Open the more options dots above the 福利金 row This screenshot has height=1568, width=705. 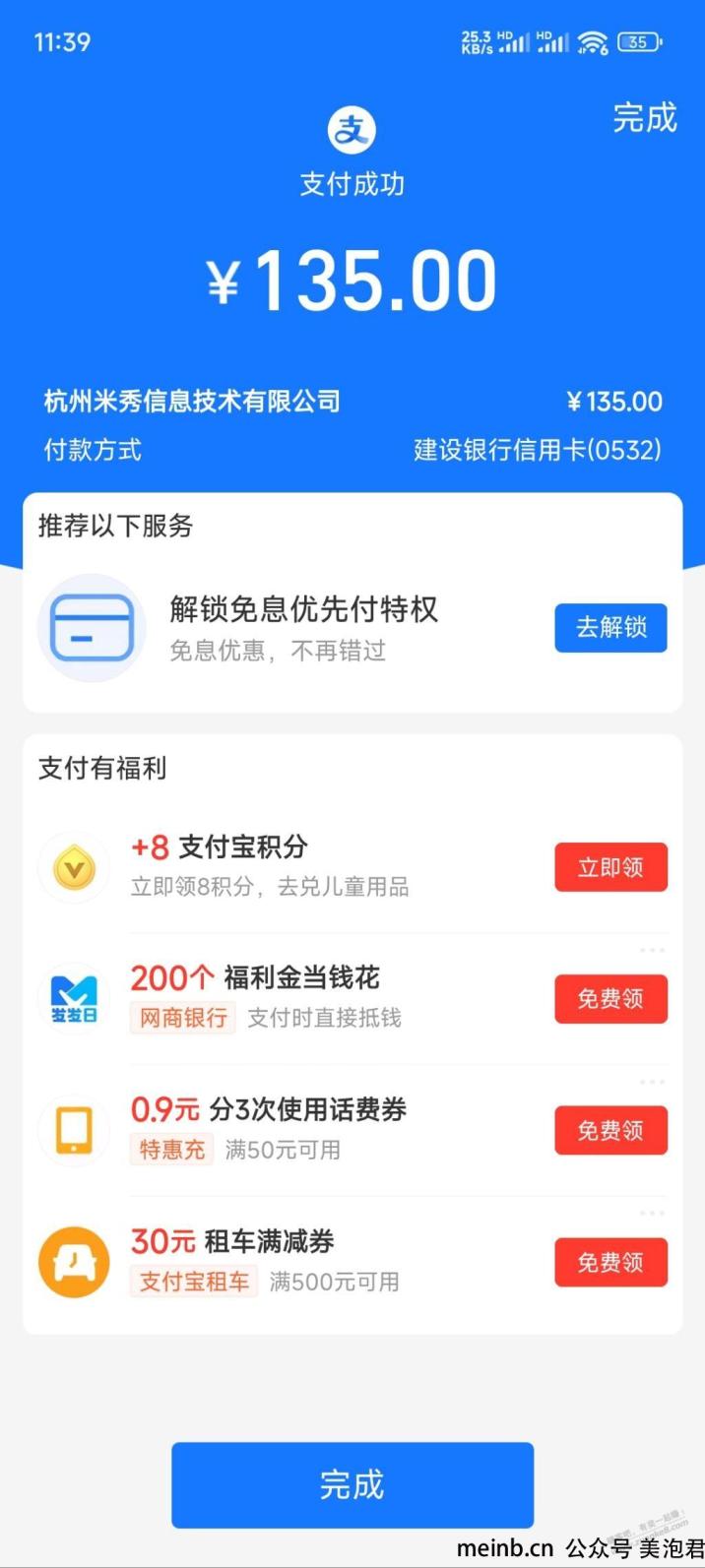[x=652, y=950]
